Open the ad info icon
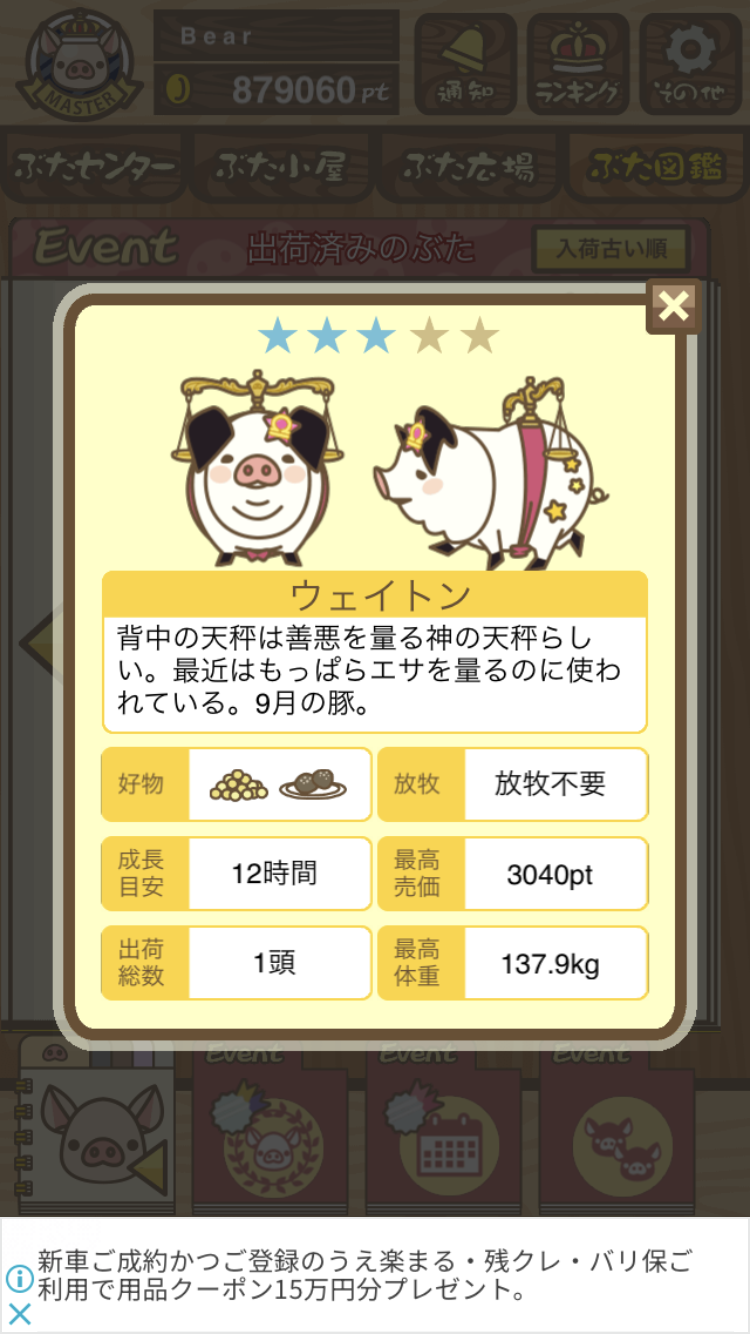Screen dimensions: 750x1334 (x=19, y=1277)
